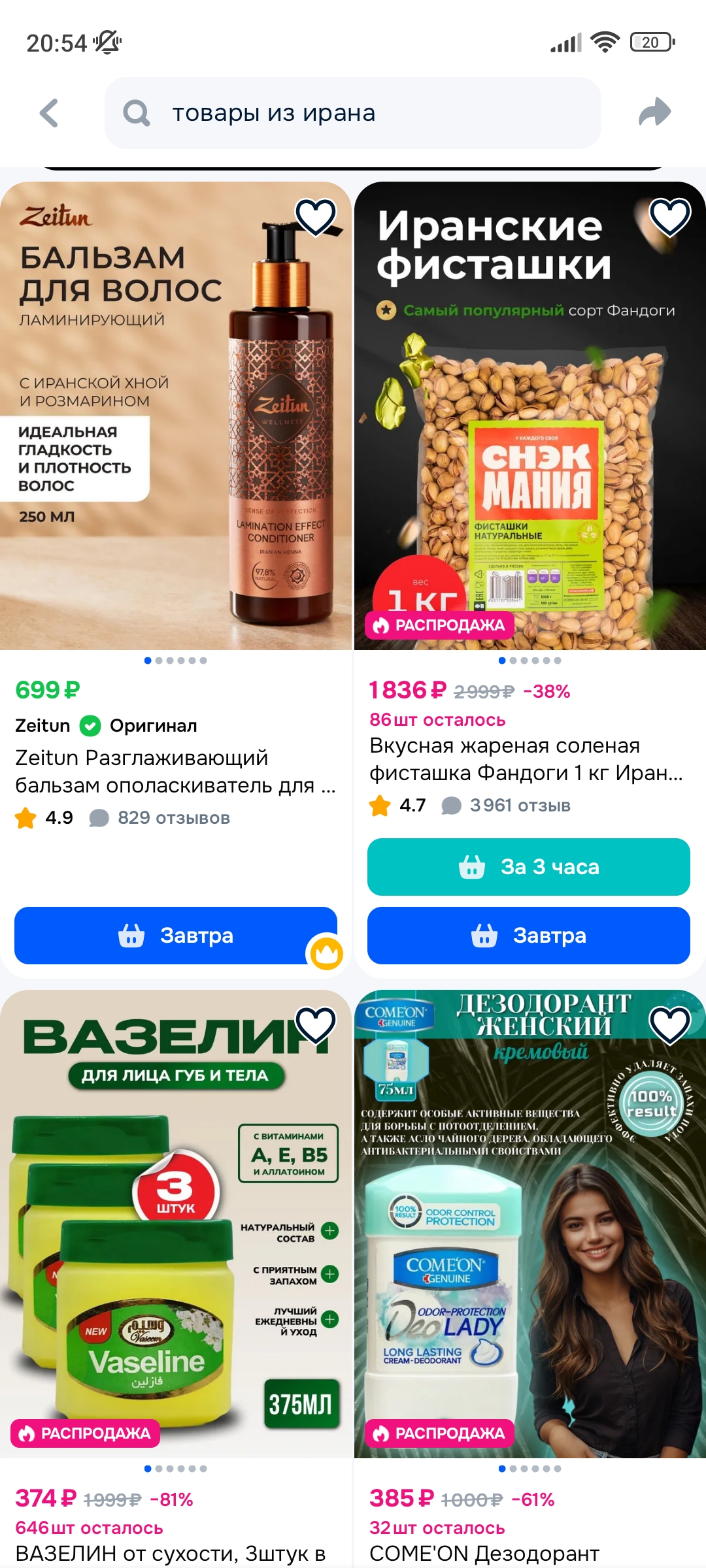Image resolution: width=706 pixels, height=1568 pixels.
Task: Add Zeitun hair balm to favorites
Action: 316,217
